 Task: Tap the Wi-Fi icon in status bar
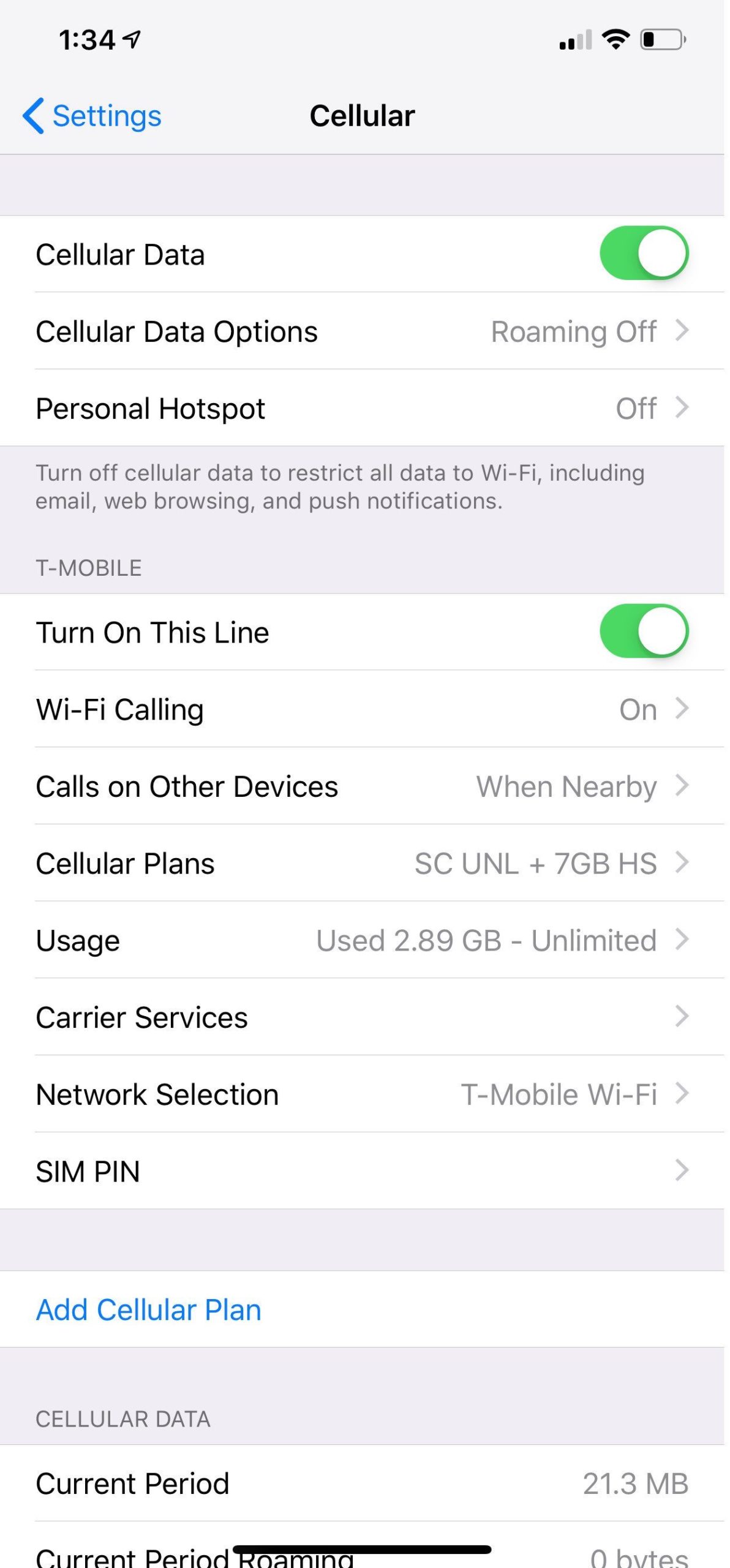pos(615,39)
